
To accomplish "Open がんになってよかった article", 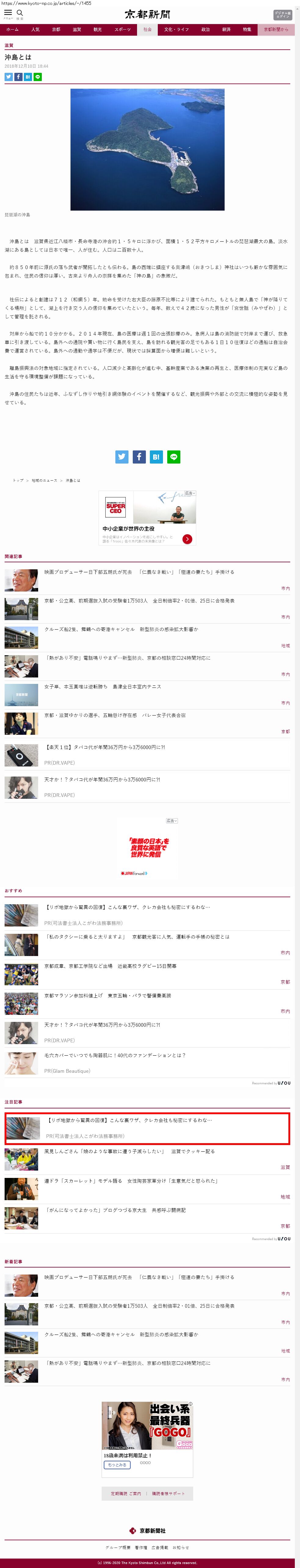I will 115,1210.
